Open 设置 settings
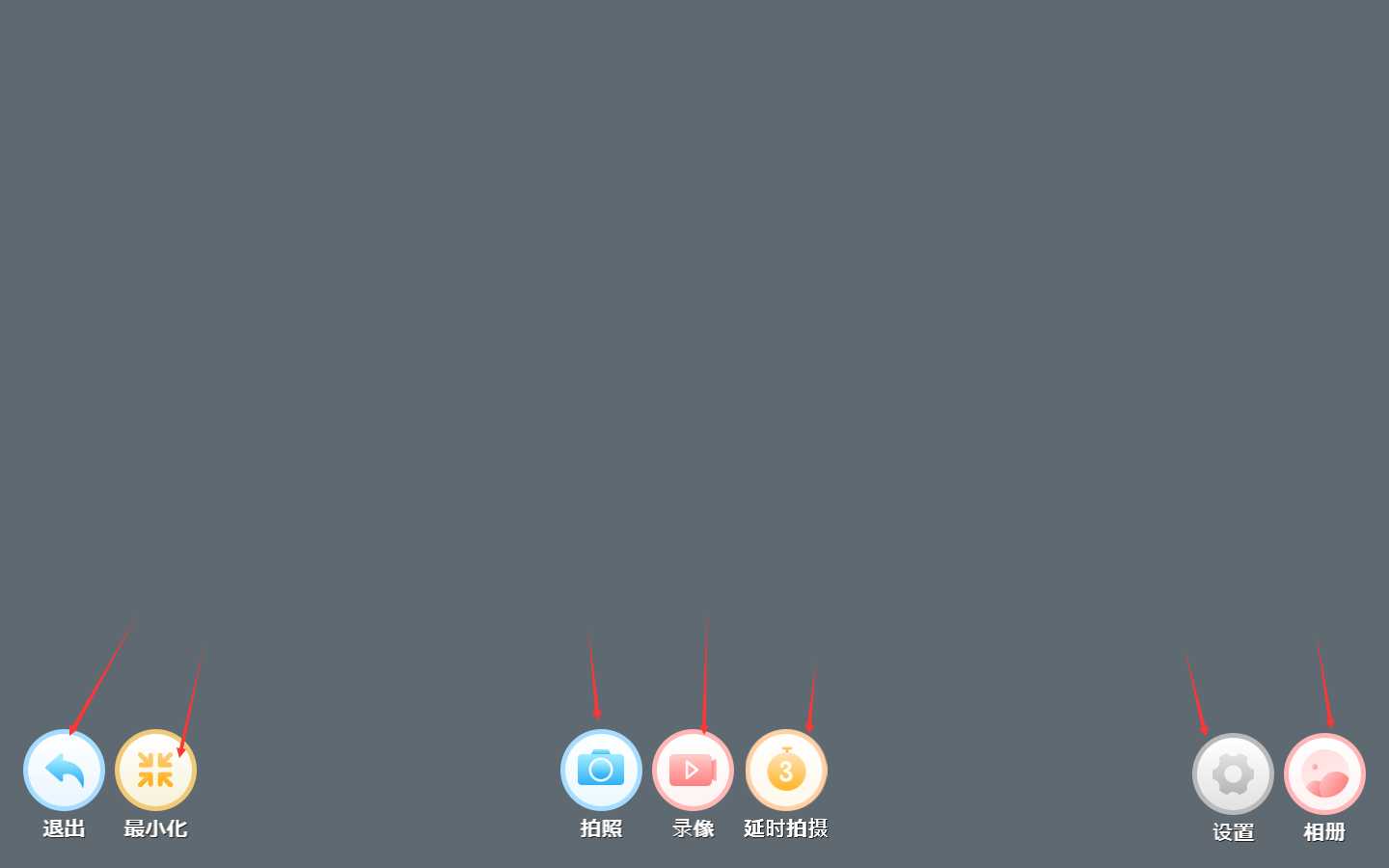The image size is (1389, 868). (1233, 774)
